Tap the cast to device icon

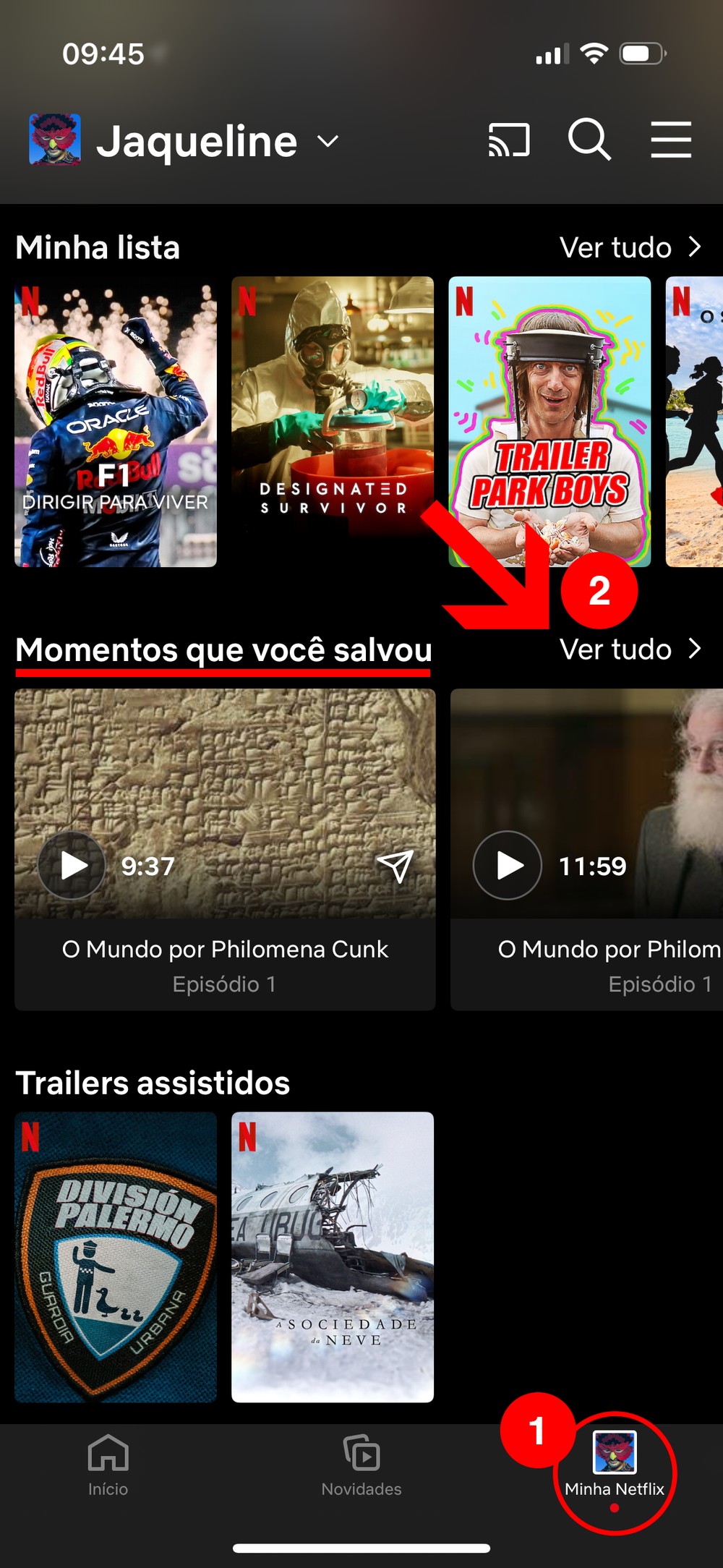coord(509,140)
